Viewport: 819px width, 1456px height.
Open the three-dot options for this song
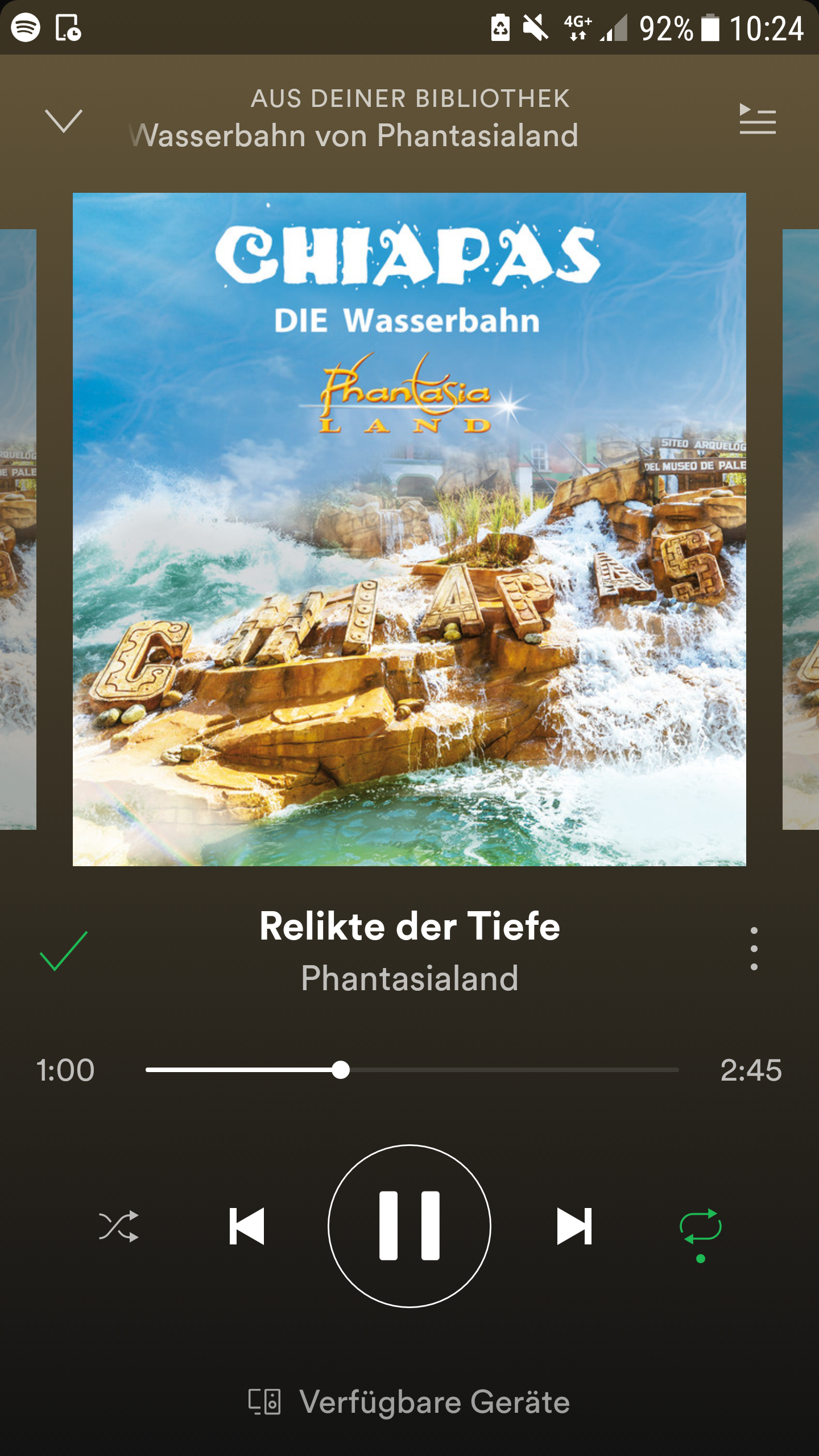754,949
